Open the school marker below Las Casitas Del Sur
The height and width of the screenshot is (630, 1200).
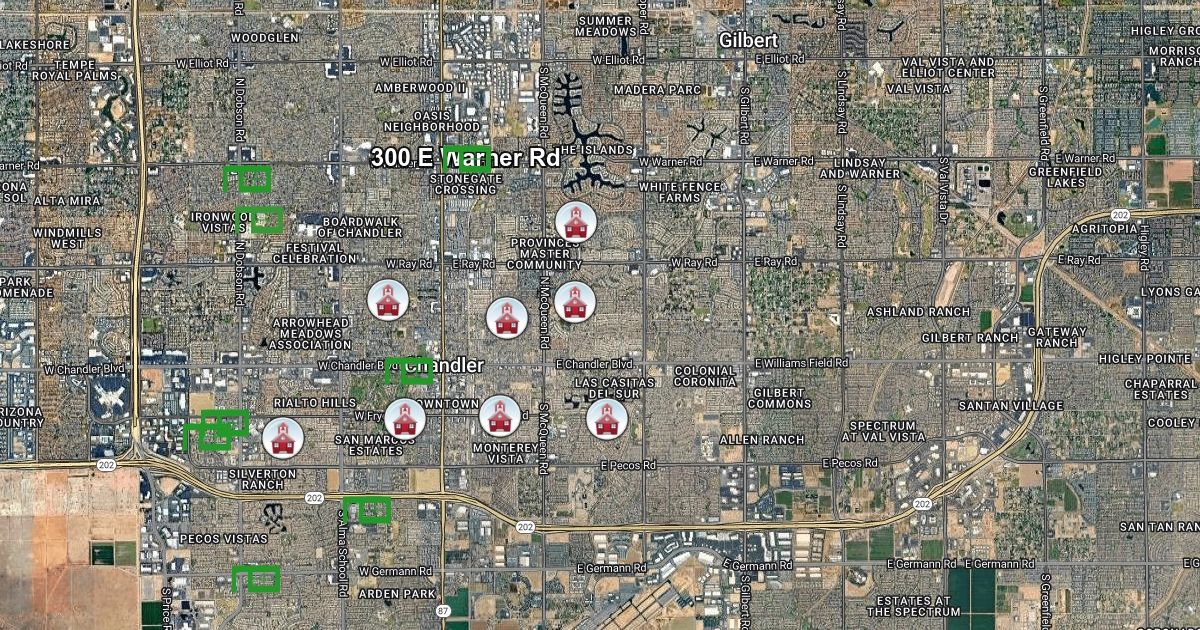tap(606, 418)
